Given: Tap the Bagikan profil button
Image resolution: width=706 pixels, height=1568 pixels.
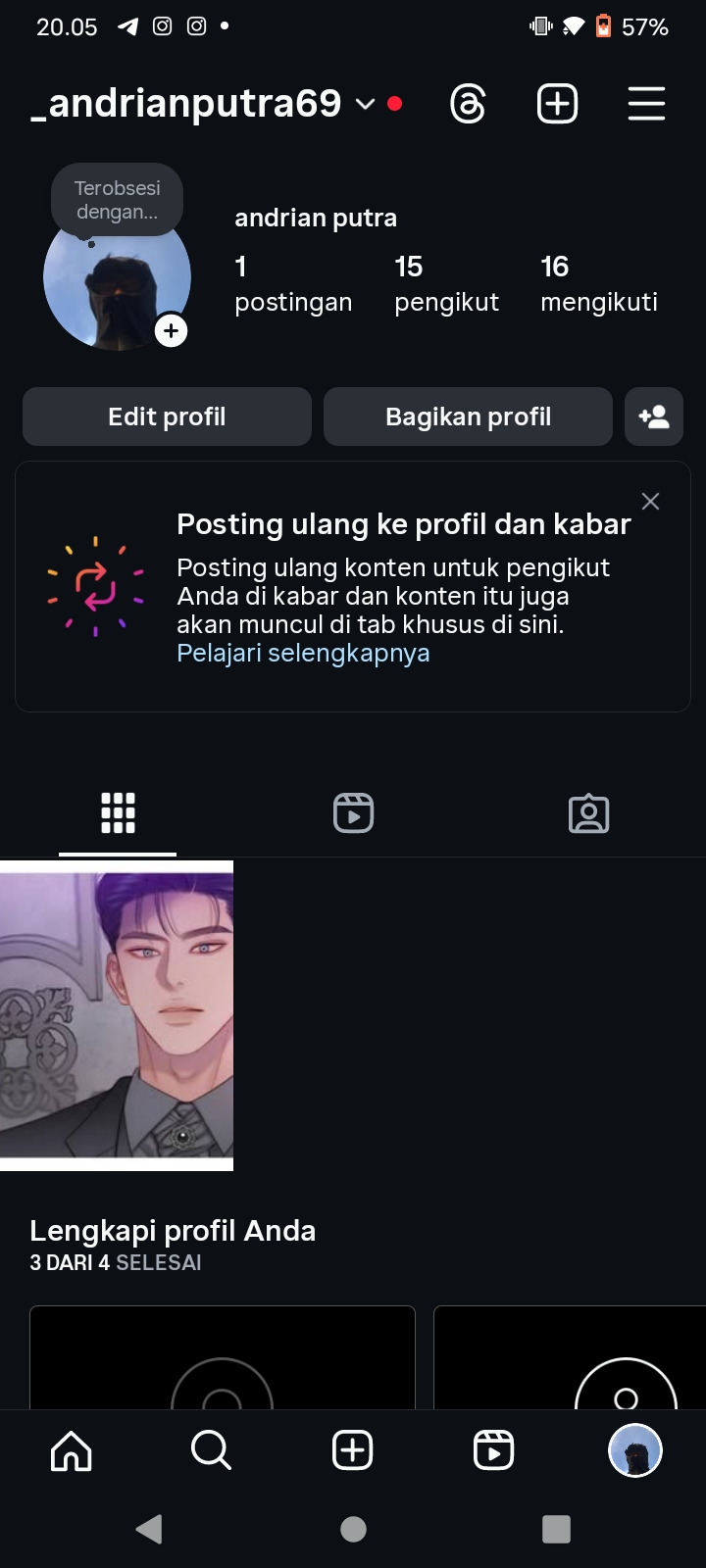Looking at the screenshot, I should 468,416.
